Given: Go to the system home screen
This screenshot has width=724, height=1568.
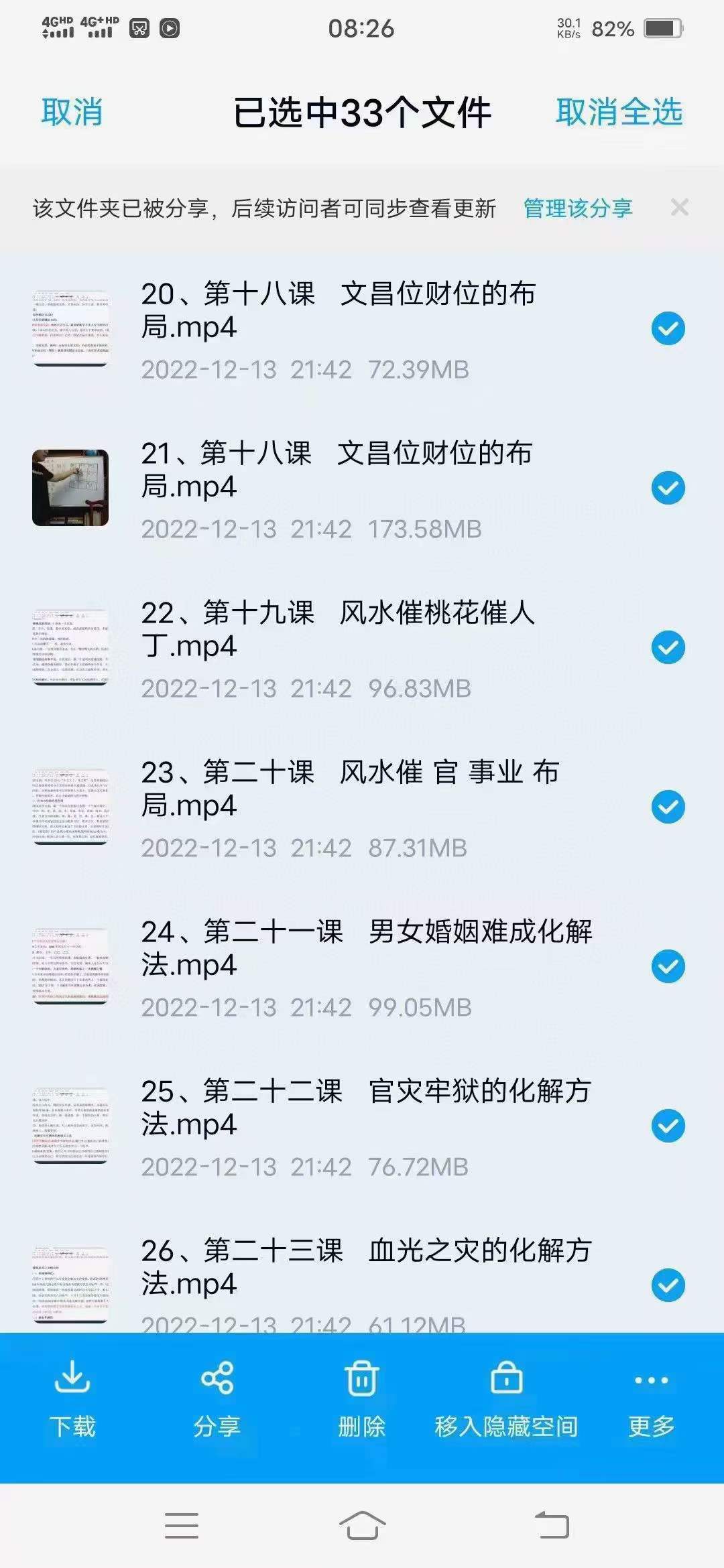Looking at the screenshot, I should [362, 1526].
